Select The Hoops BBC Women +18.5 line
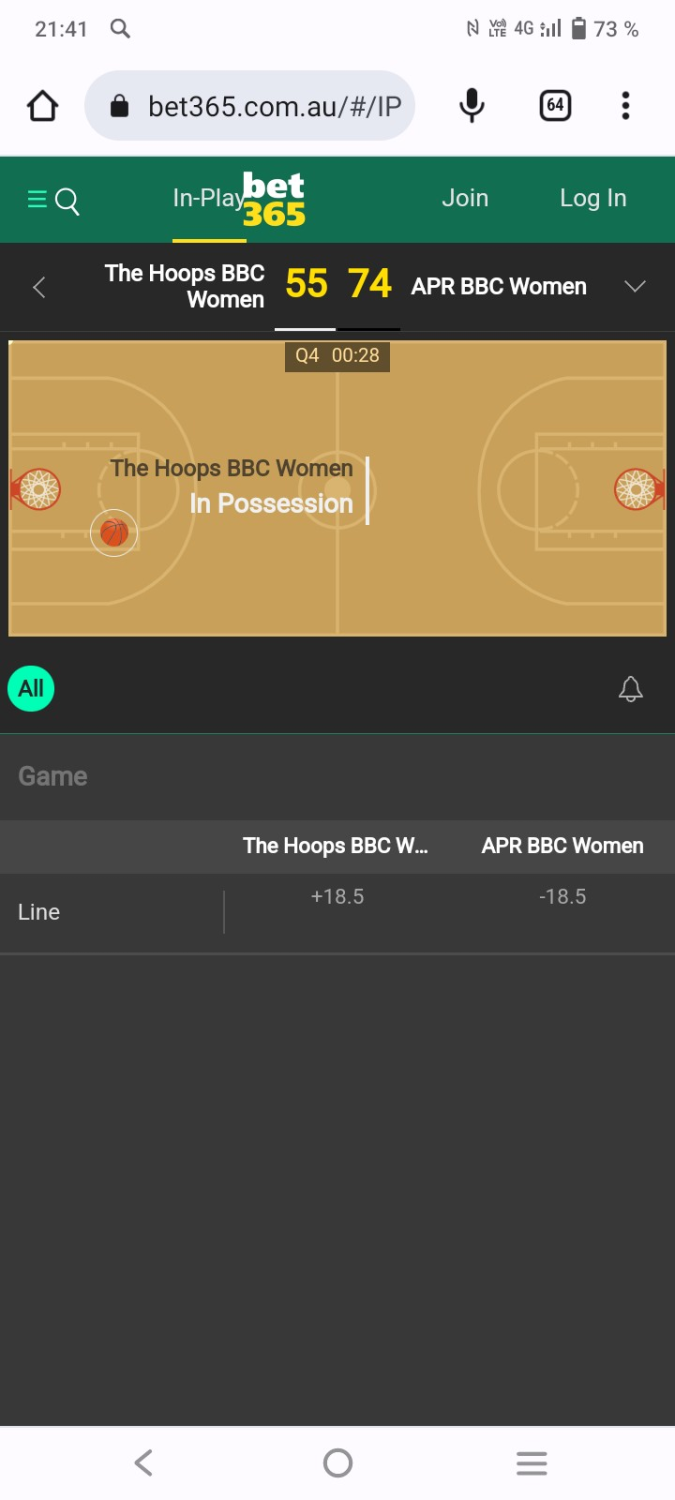675x1500 pixels. click(x=338, y=912)
